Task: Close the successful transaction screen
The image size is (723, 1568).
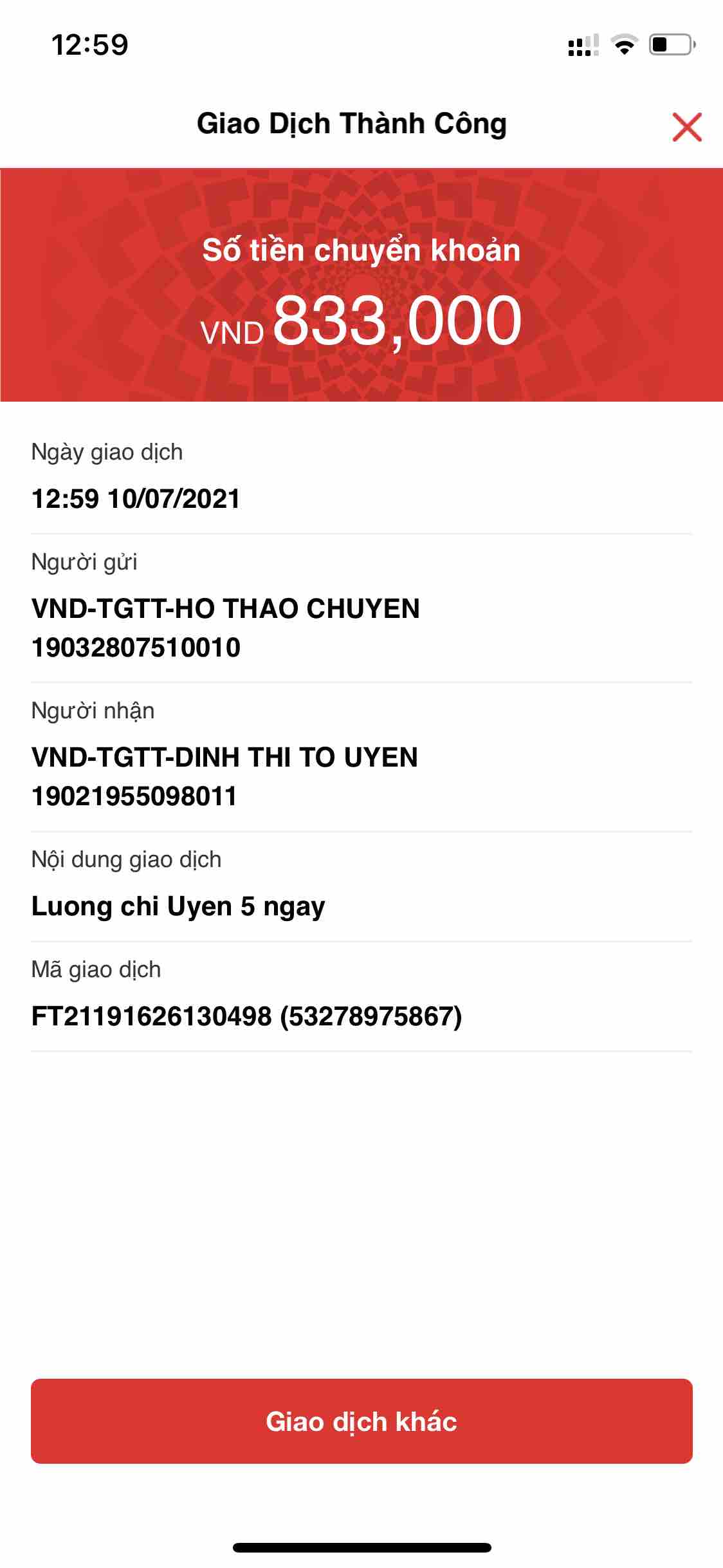Action: (x=686, y=126)
